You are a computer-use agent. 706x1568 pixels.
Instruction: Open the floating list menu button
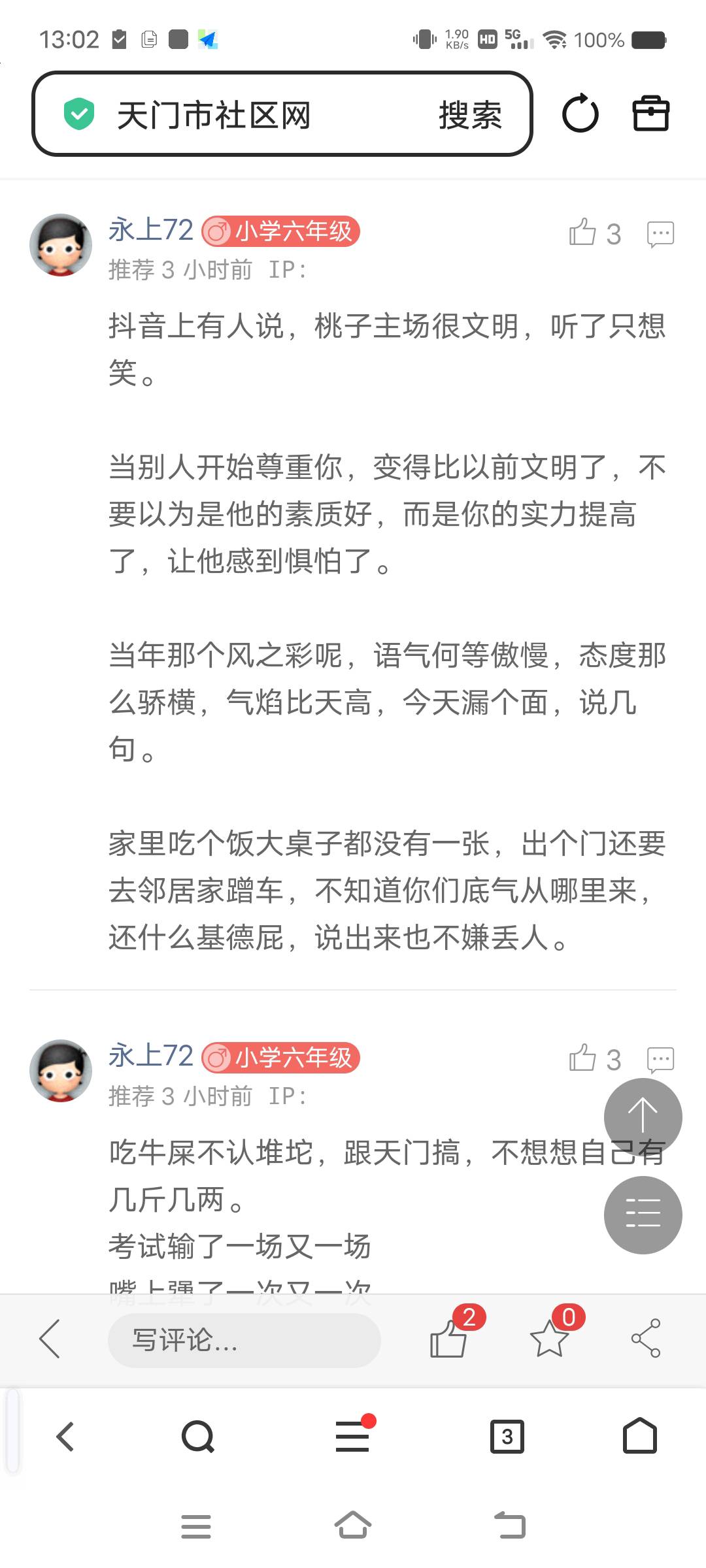(x=643, y=1215)
